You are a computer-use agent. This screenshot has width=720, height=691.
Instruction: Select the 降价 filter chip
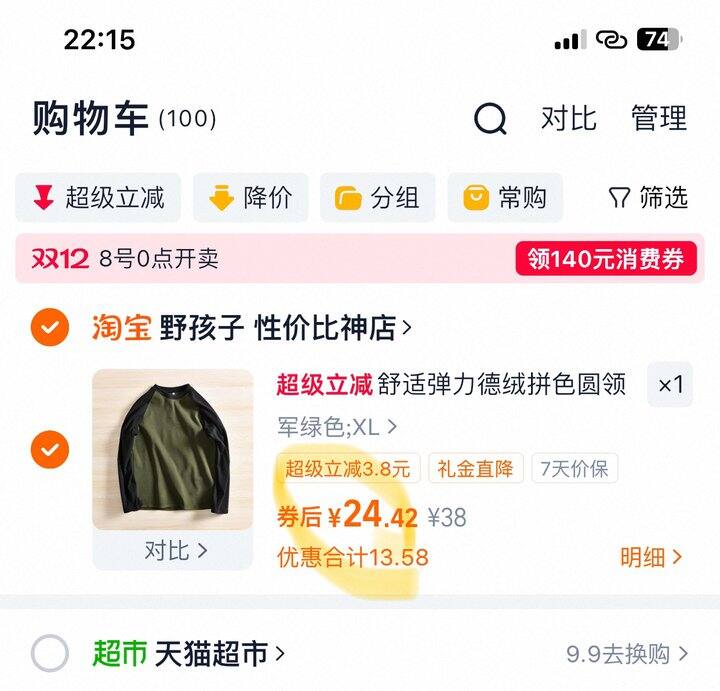[x=251, y=198]
